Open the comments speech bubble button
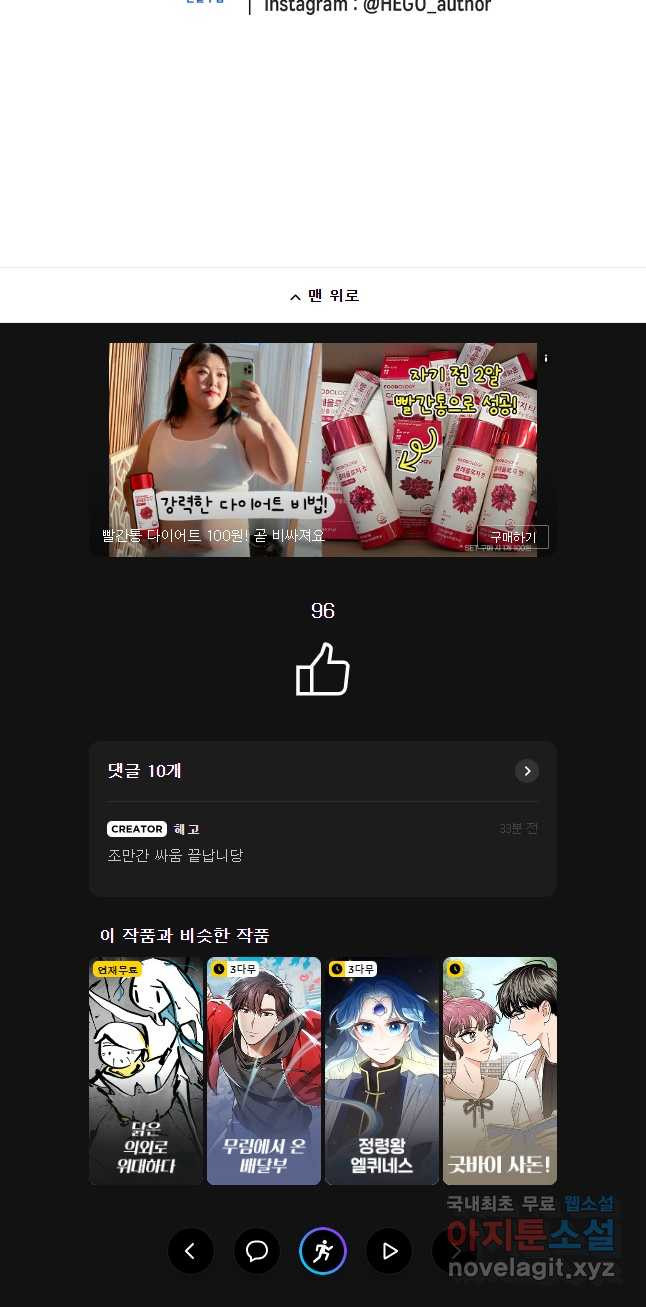The image size is (646, 1307). 257,1251
